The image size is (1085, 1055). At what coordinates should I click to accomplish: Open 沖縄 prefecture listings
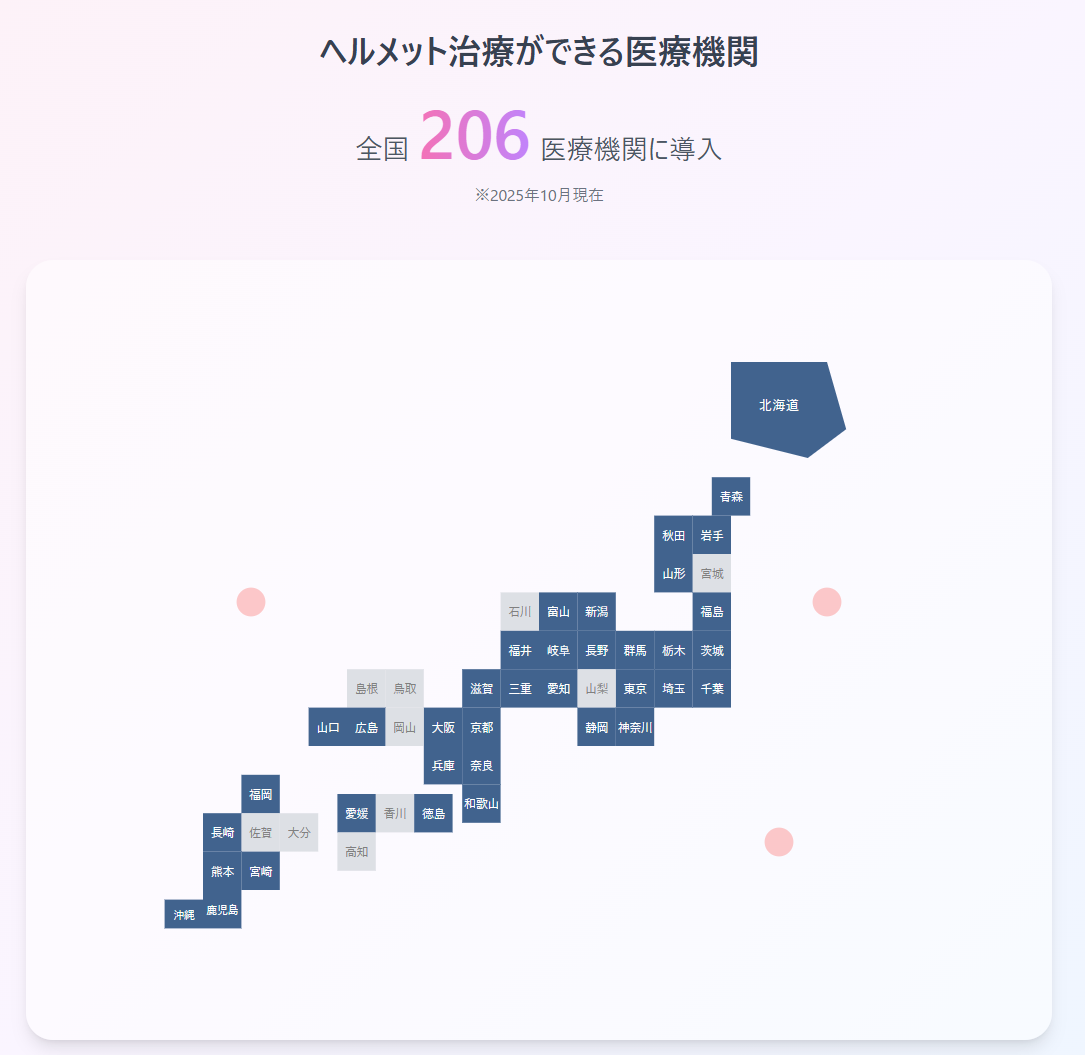(x=184, y=914)
